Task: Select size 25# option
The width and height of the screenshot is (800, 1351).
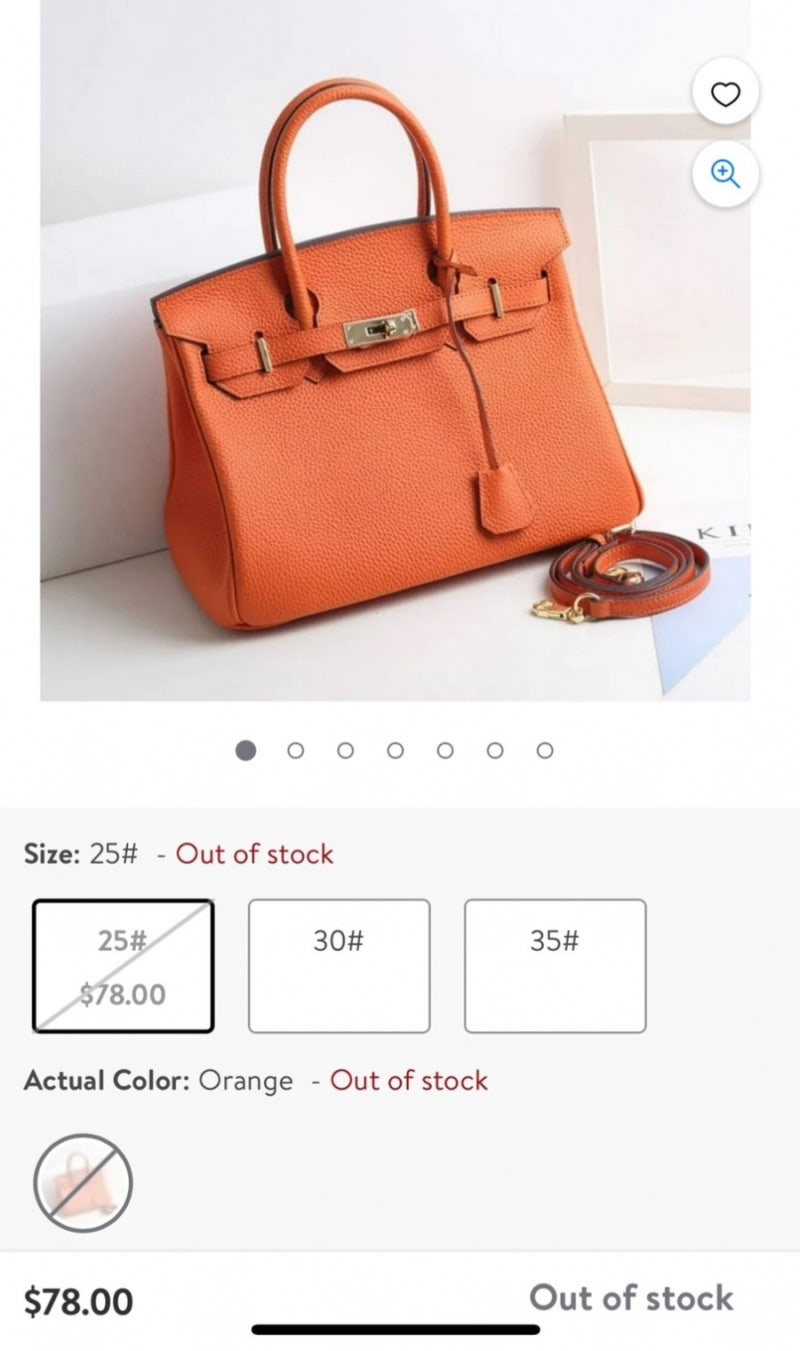Action: (x=123, y=966)
